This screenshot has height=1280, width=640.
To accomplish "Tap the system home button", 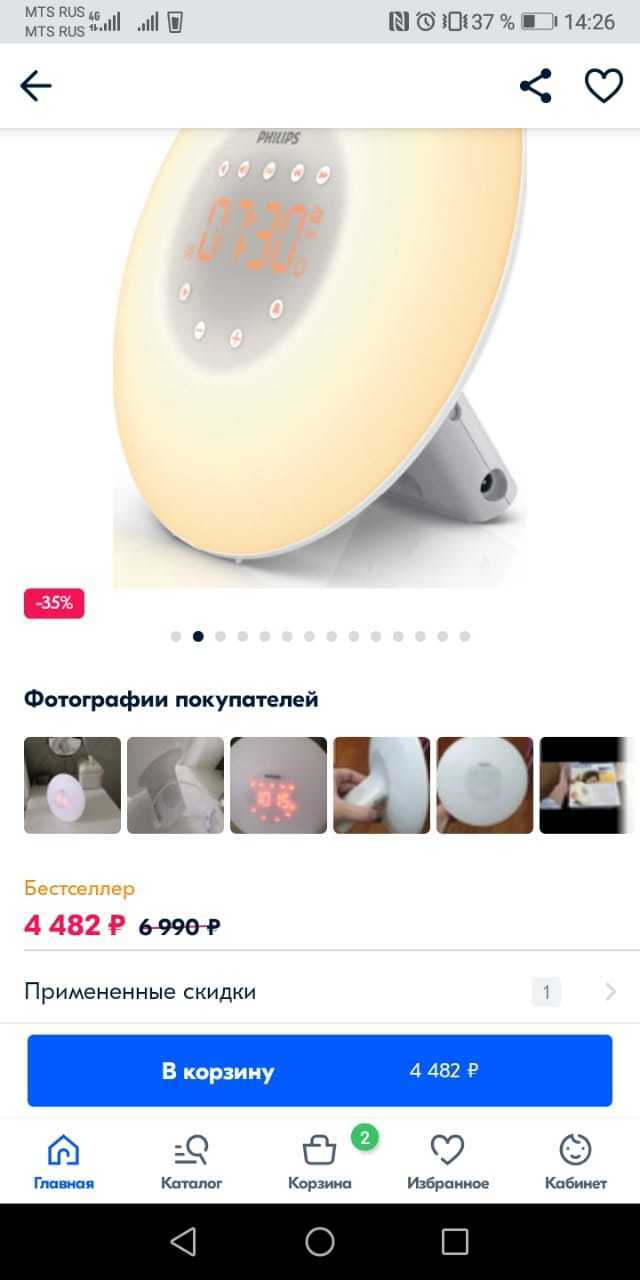I will click(x=320, y=1242).
